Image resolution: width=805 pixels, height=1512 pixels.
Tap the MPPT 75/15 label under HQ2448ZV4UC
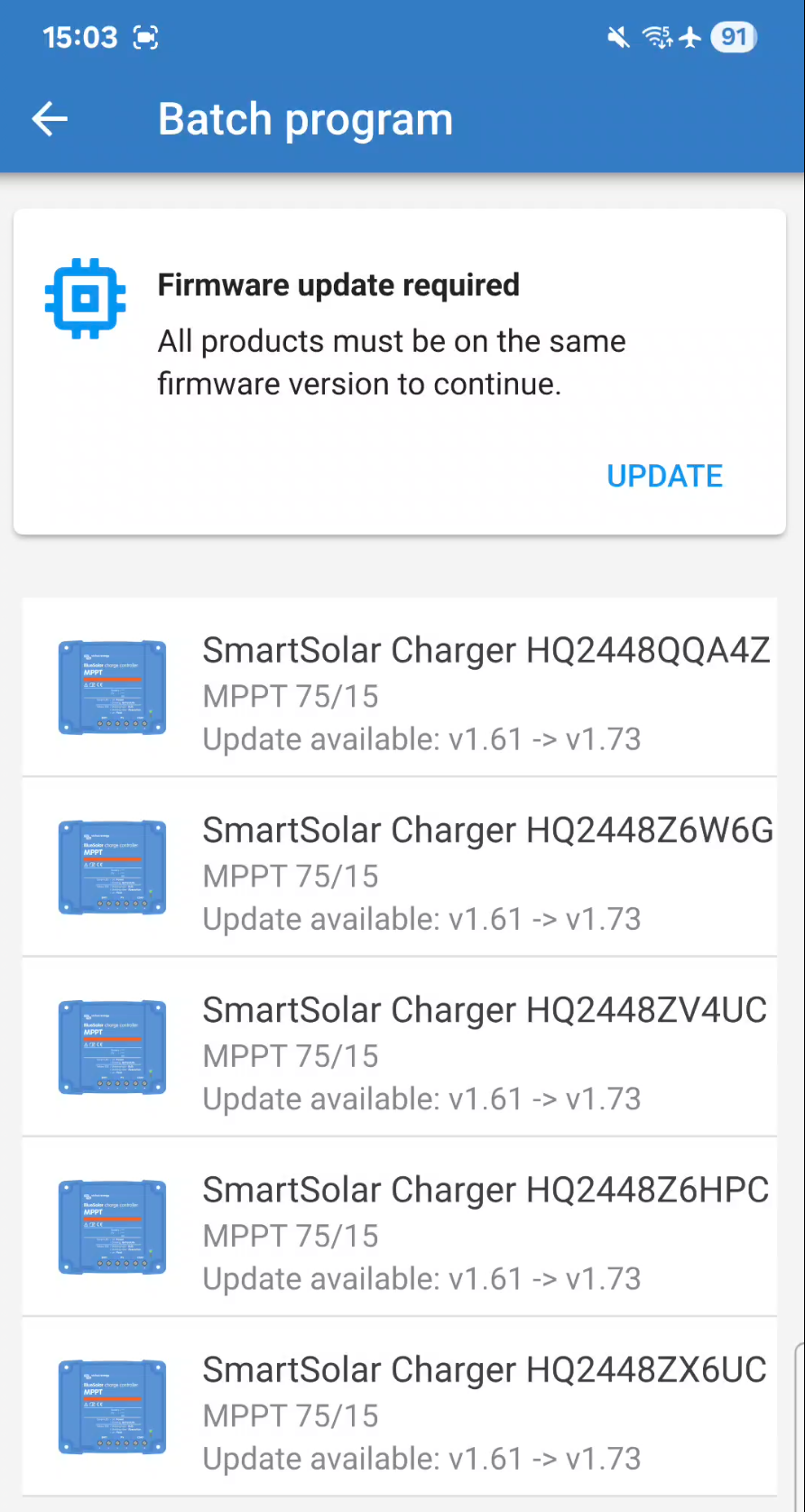(291, 1055)
